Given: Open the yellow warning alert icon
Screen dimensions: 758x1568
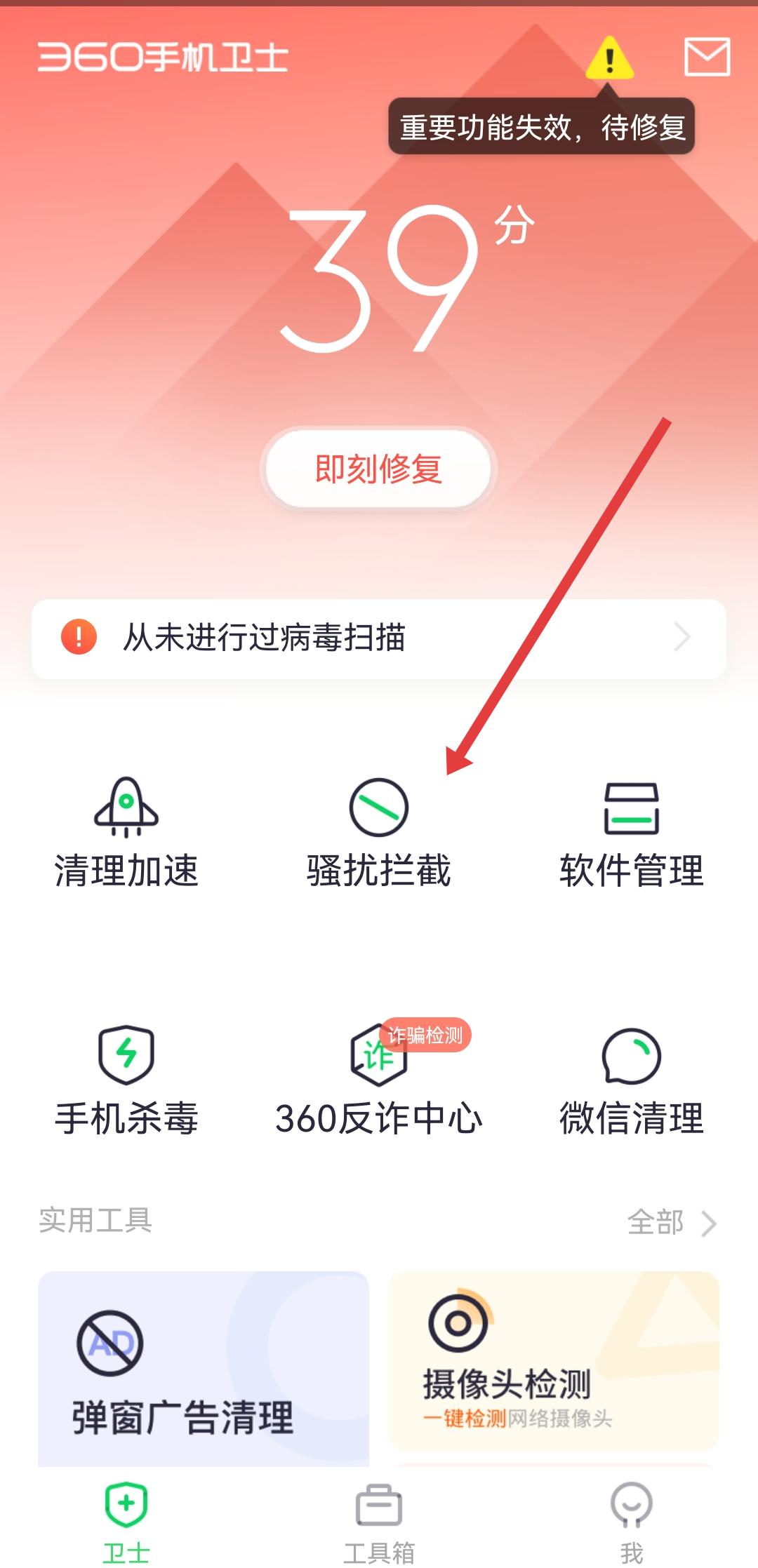Looking at the screenshot, I should pyautogui.click(x=609, y=58).
